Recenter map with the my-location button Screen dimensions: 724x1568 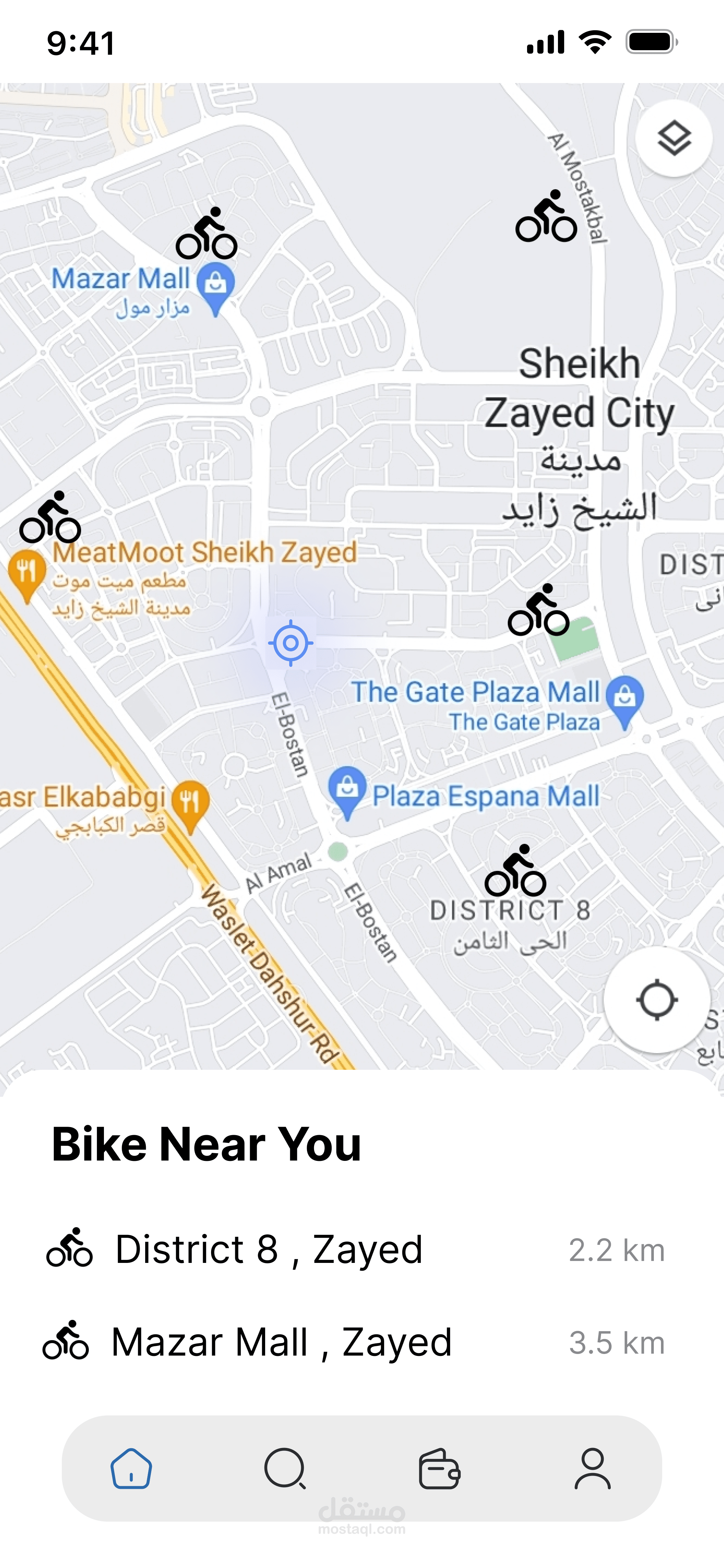[656, 1000]
